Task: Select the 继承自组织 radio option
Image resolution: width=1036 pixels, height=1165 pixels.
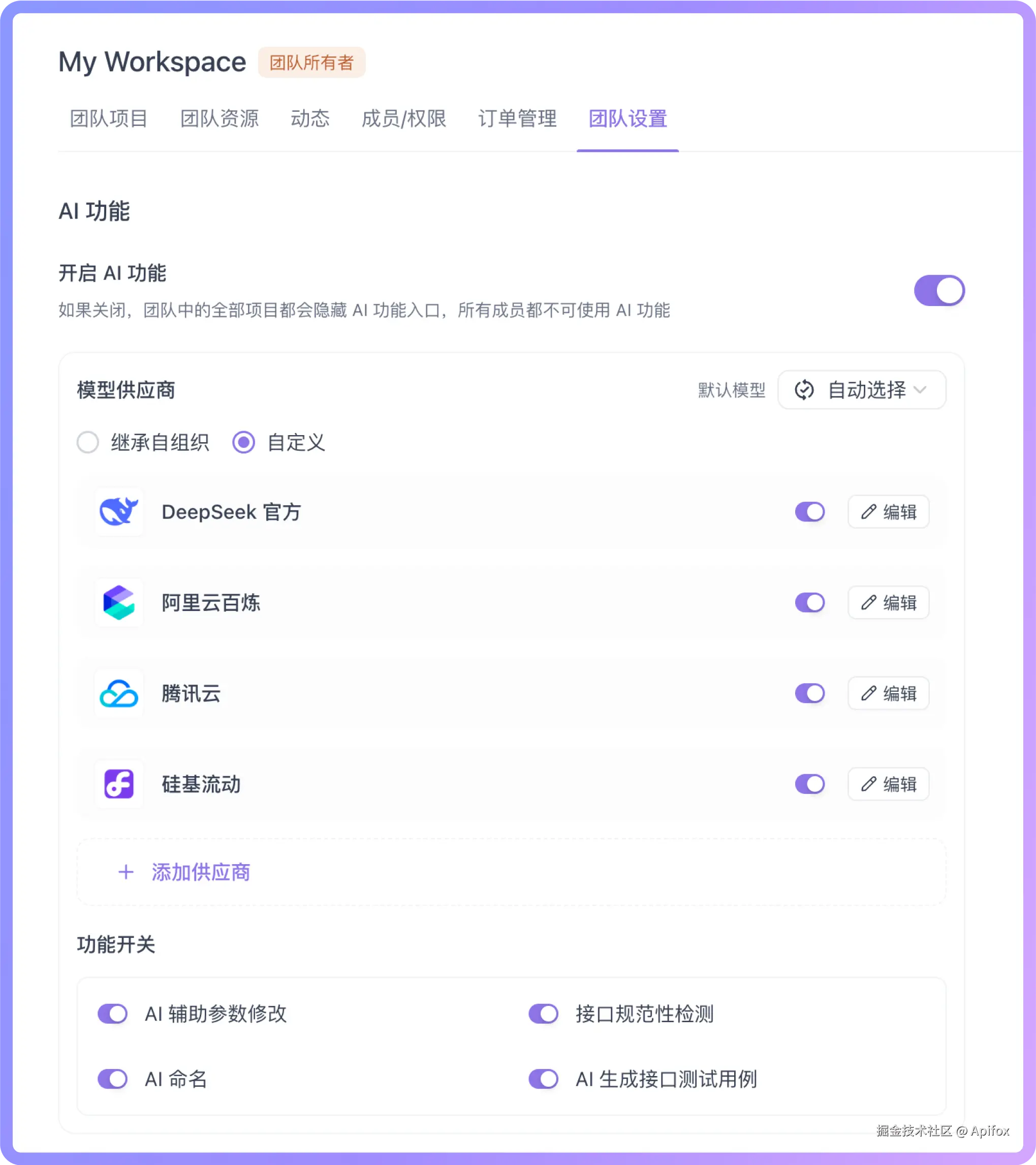Action: click(88, 442)
